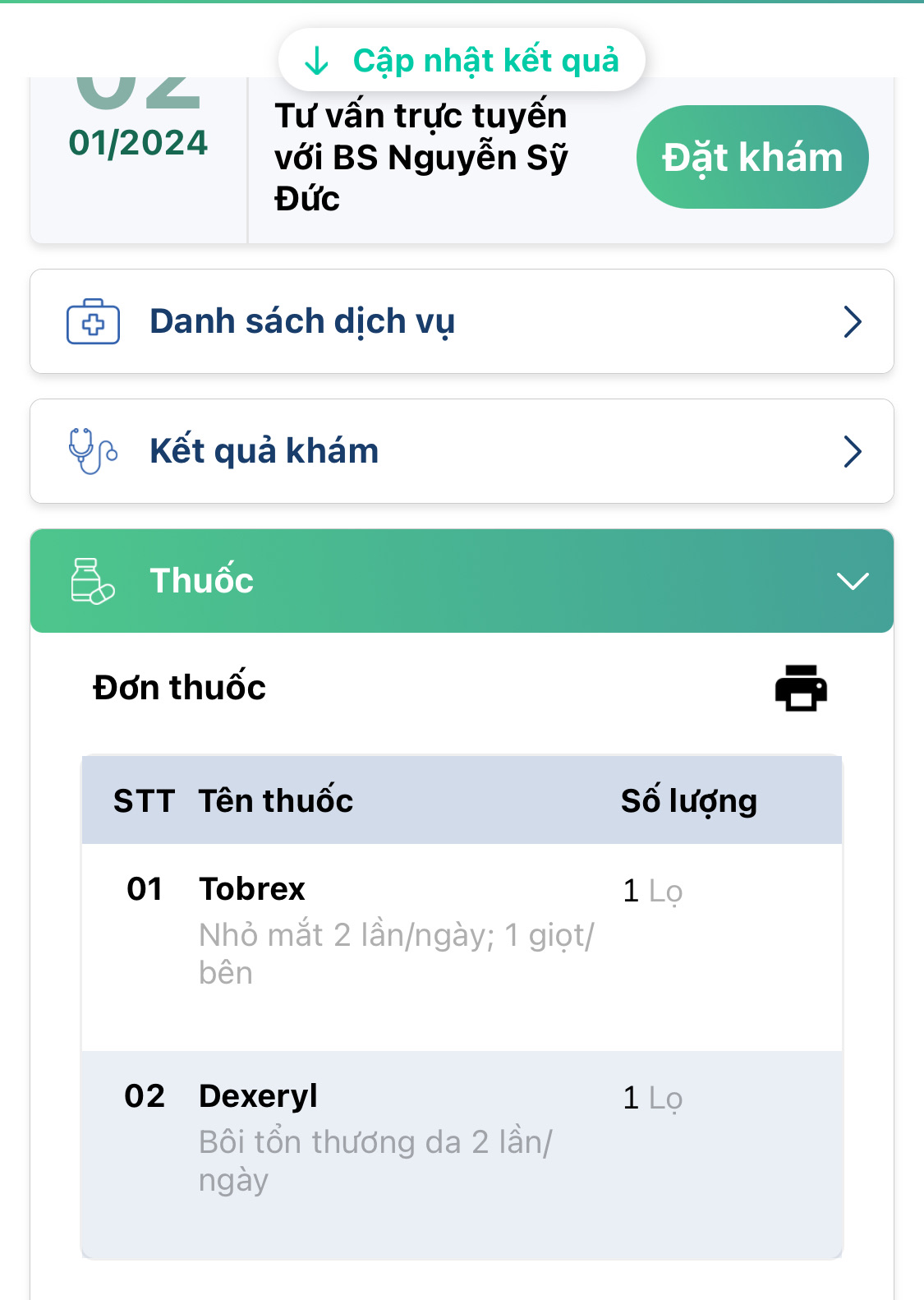The height and width of the screenshot is (1300, 924).
Task: Open Kết quả khám
Action: (462, 451)
